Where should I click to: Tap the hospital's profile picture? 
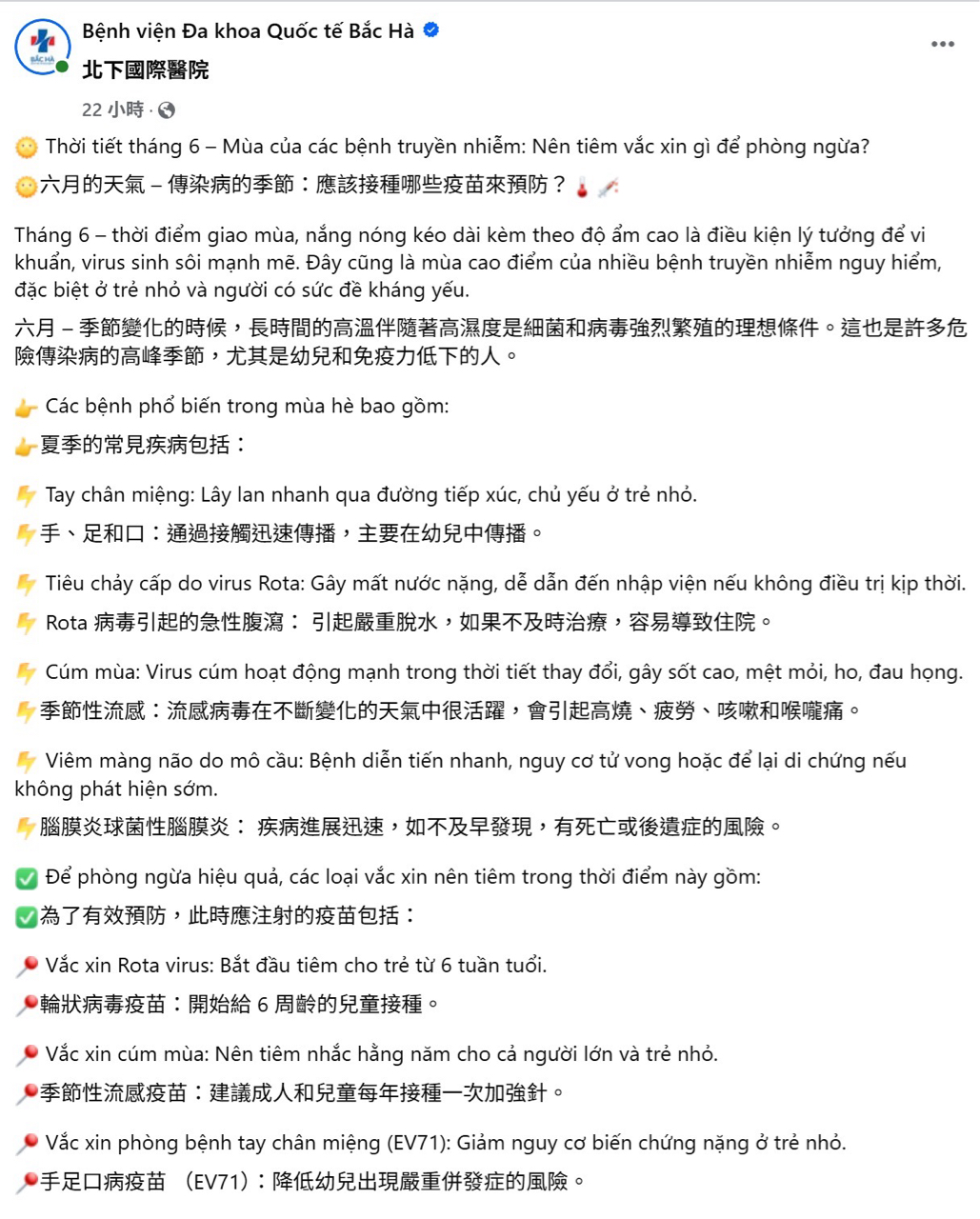point(43,47)
